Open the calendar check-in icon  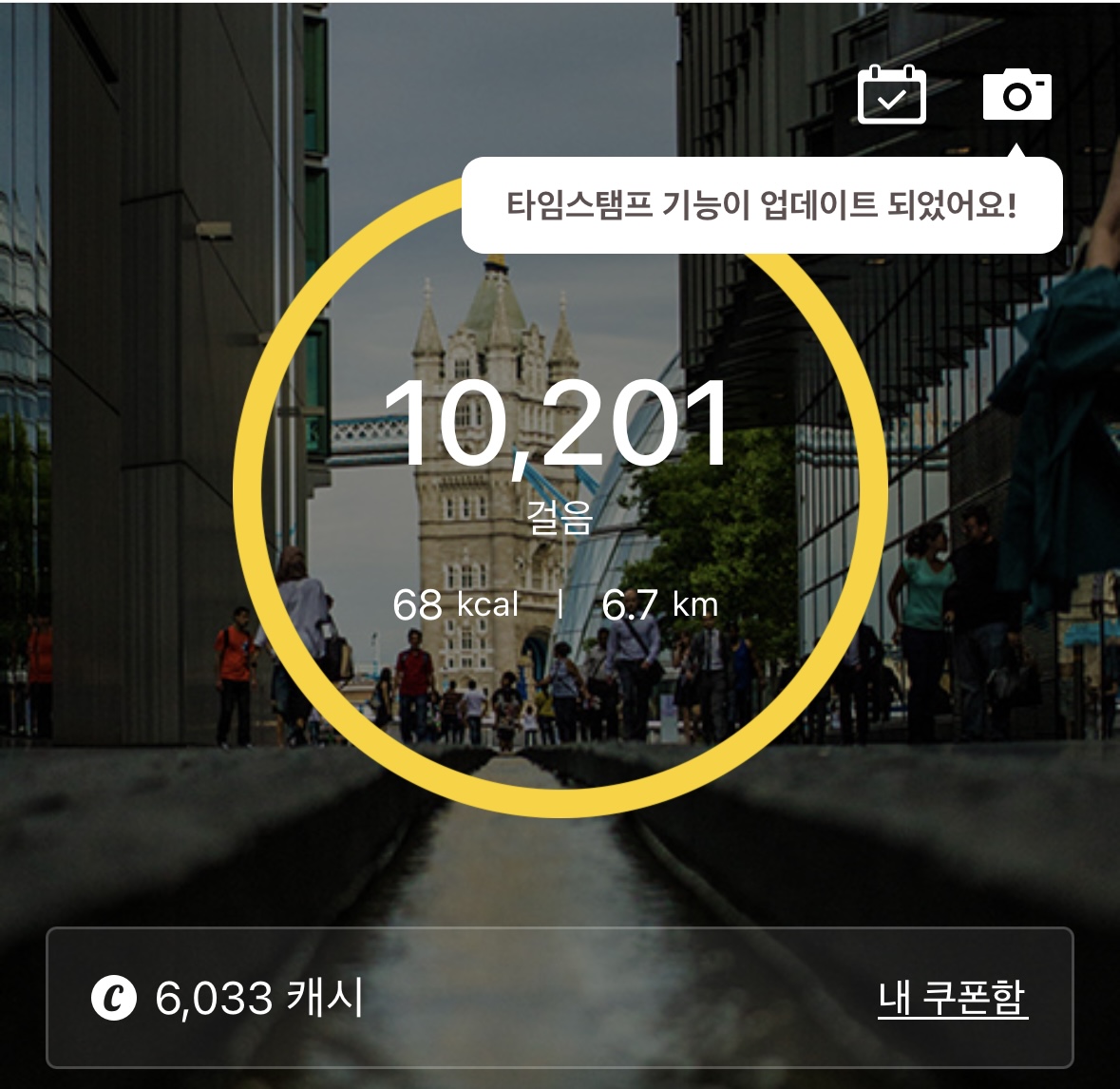click(891, 95)
